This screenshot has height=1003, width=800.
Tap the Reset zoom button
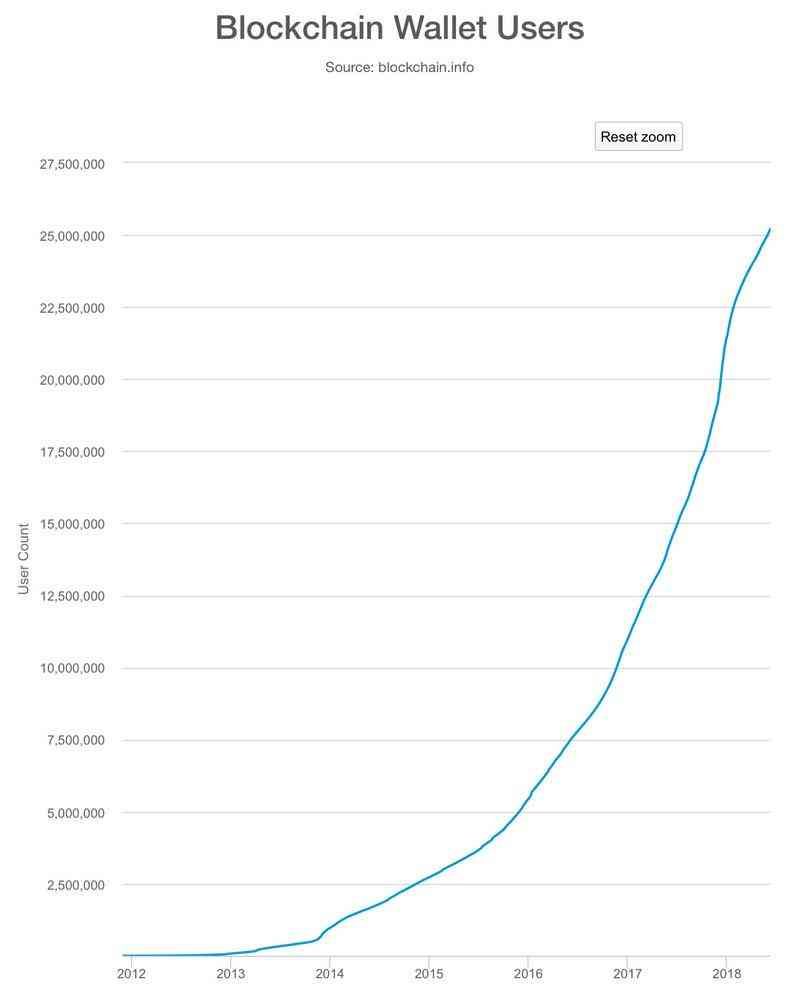638,137
